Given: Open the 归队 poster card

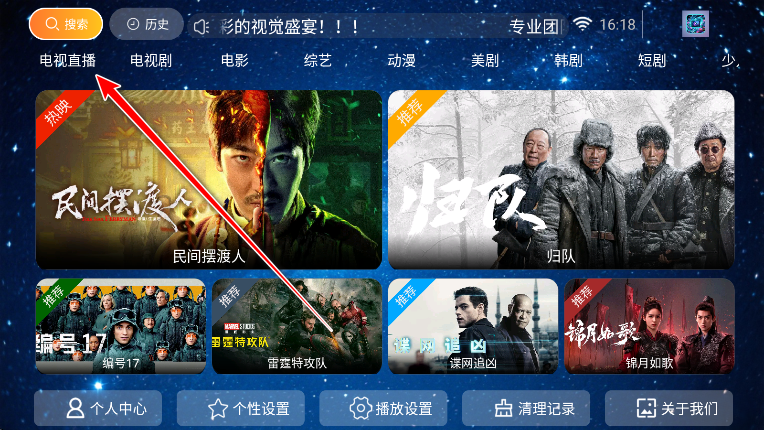Looking at the screenshot, I should coord(561,179).
